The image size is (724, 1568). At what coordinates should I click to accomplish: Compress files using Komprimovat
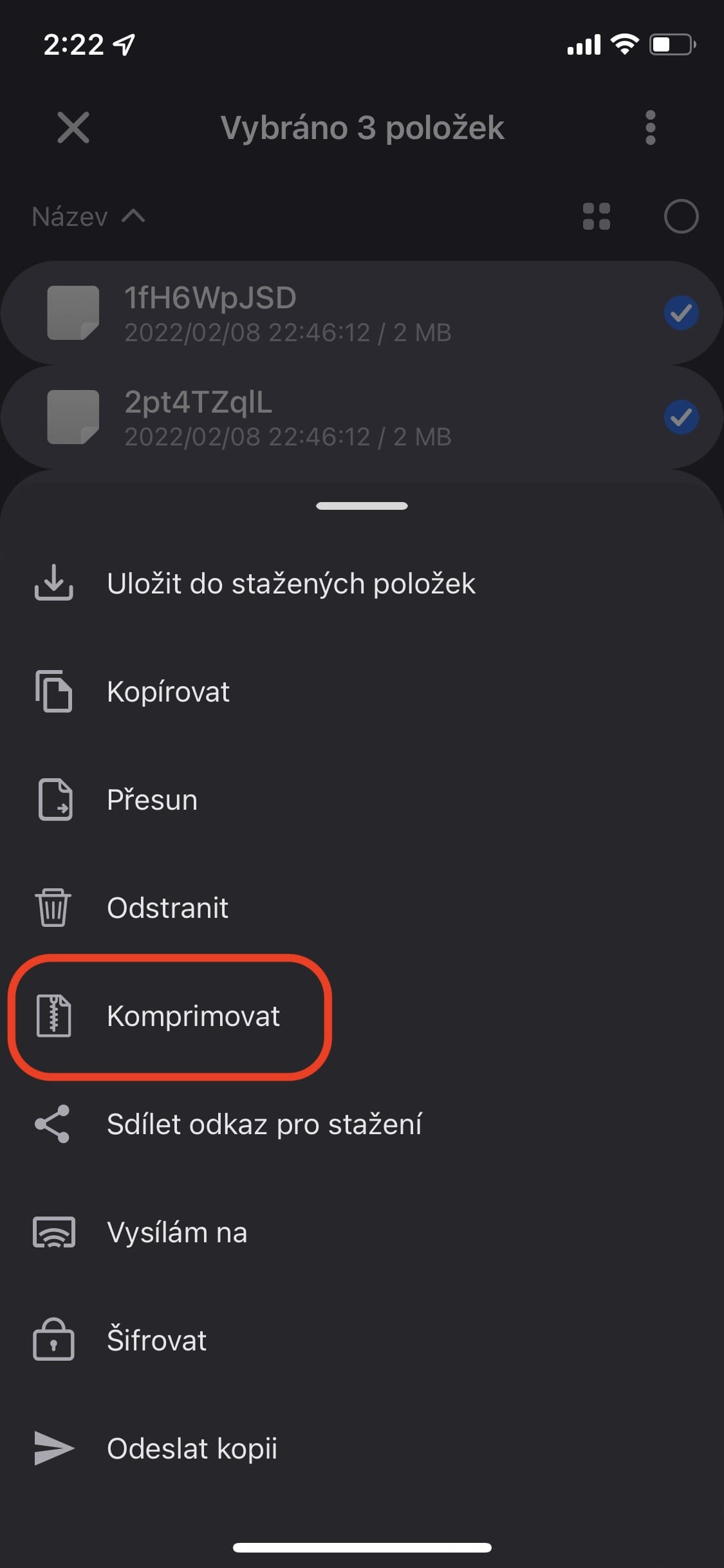click(192, 1016)
